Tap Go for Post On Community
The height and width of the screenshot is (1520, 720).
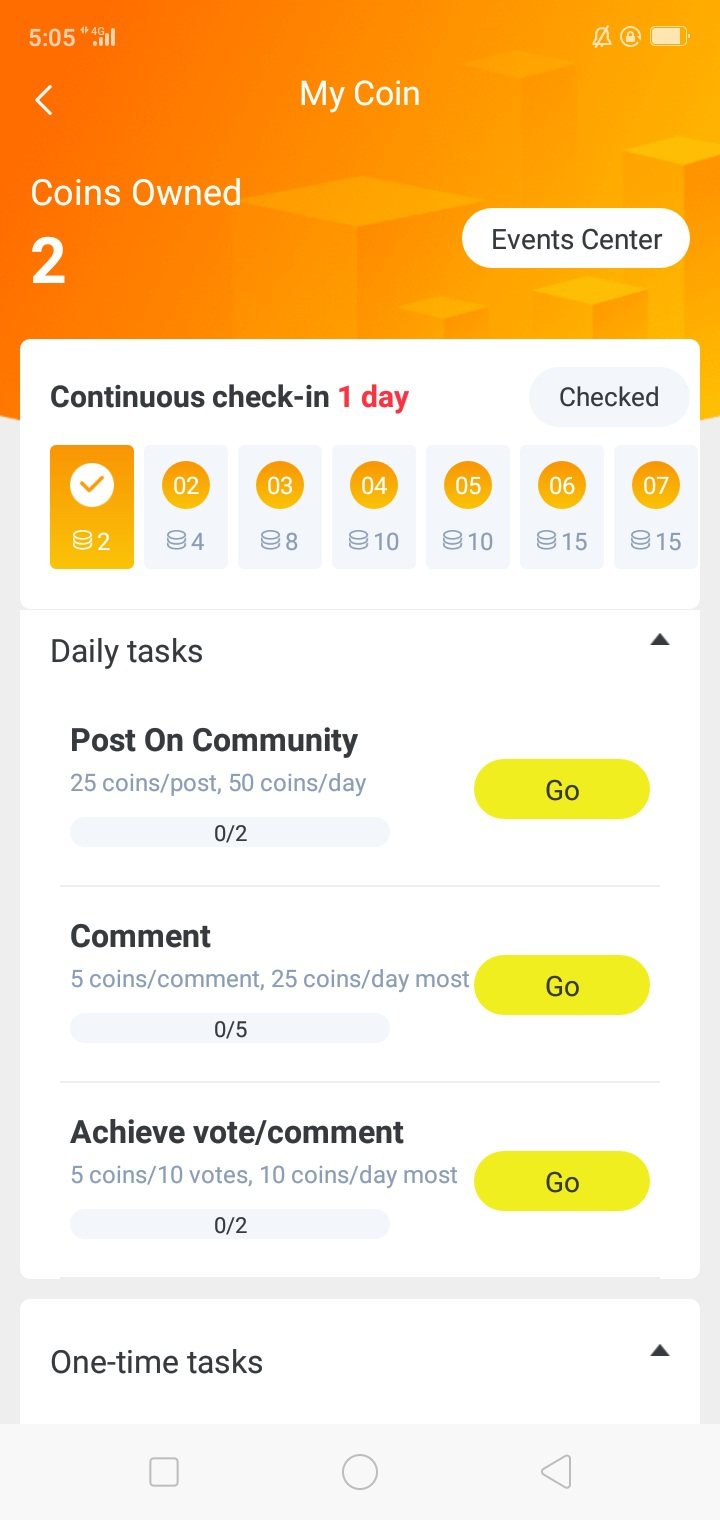click(x=561, y=790)
